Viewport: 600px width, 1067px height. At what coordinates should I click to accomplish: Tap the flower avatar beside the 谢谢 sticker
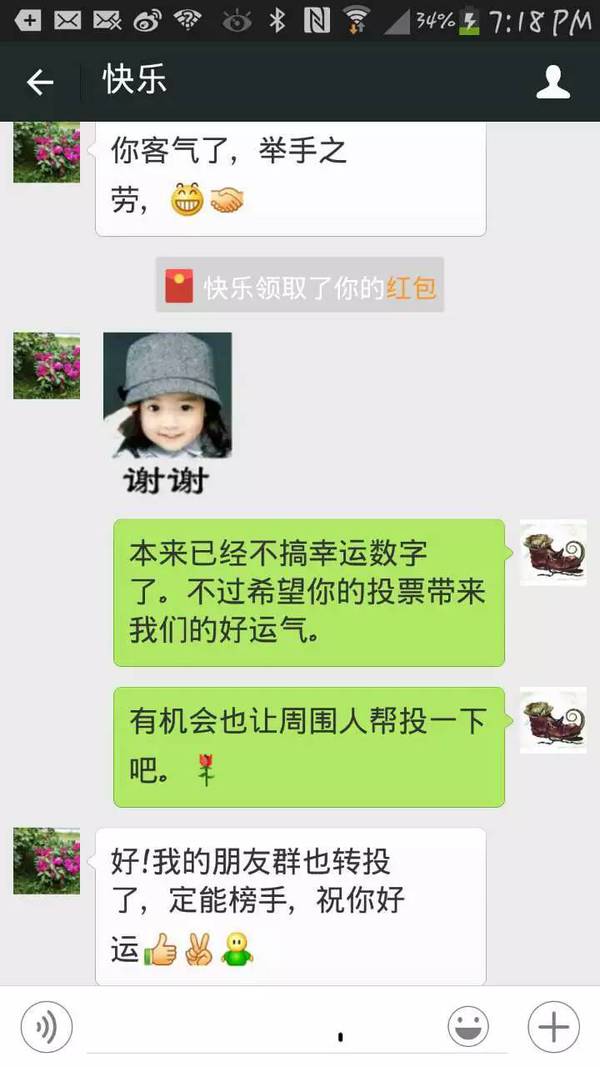coord(46,366)
